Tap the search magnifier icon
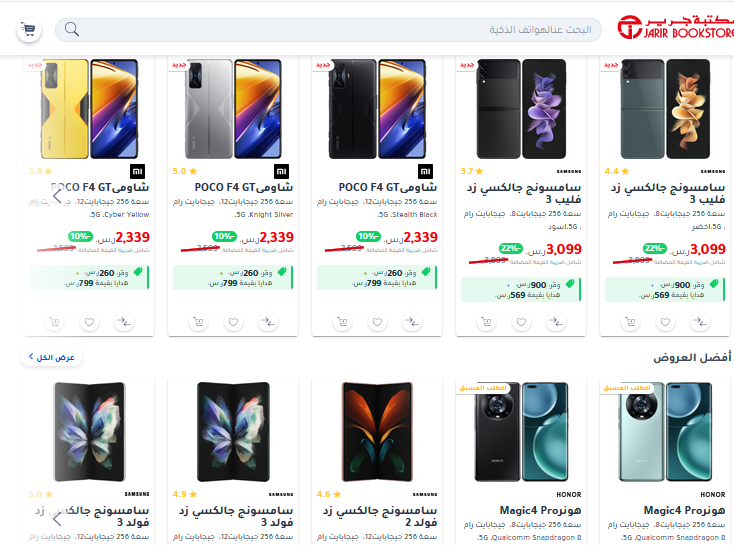Screen dimensions: 734x545 (72, 29)
